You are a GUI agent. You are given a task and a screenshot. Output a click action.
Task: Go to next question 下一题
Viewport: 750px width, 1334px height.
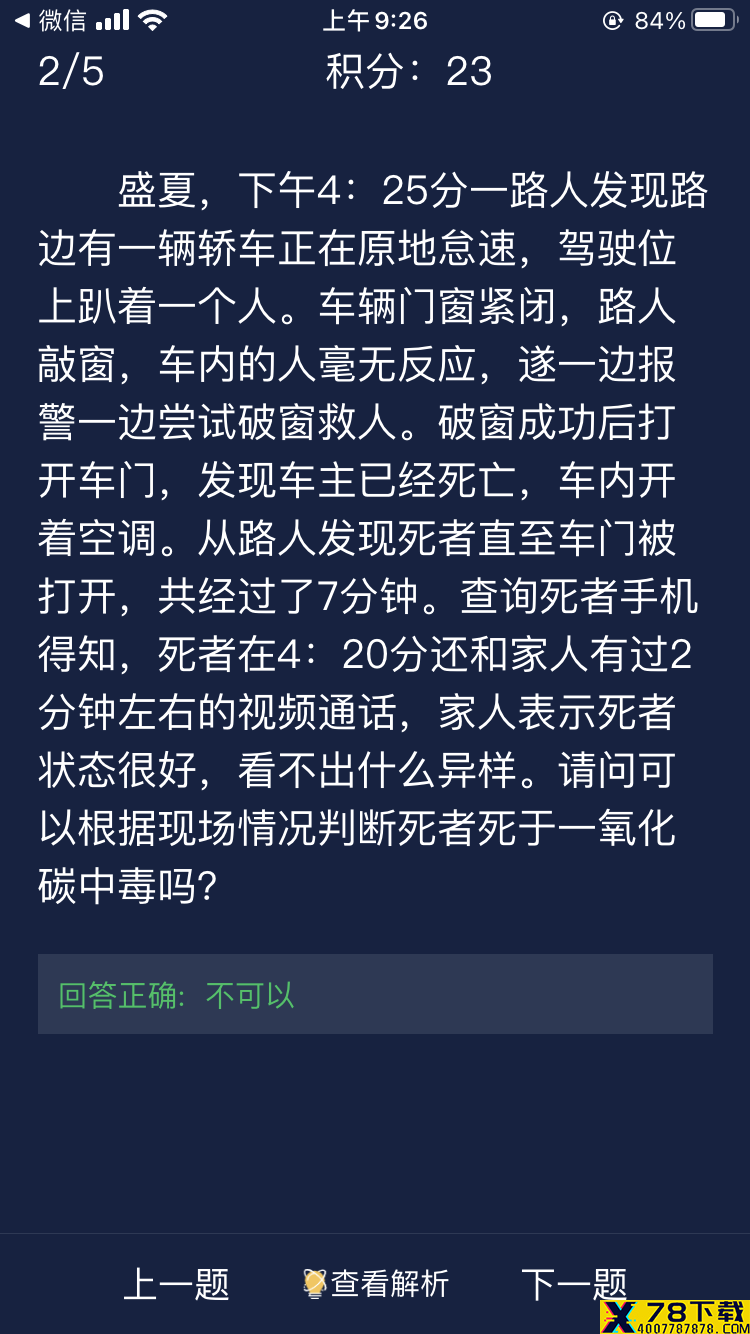(573, 1284)
